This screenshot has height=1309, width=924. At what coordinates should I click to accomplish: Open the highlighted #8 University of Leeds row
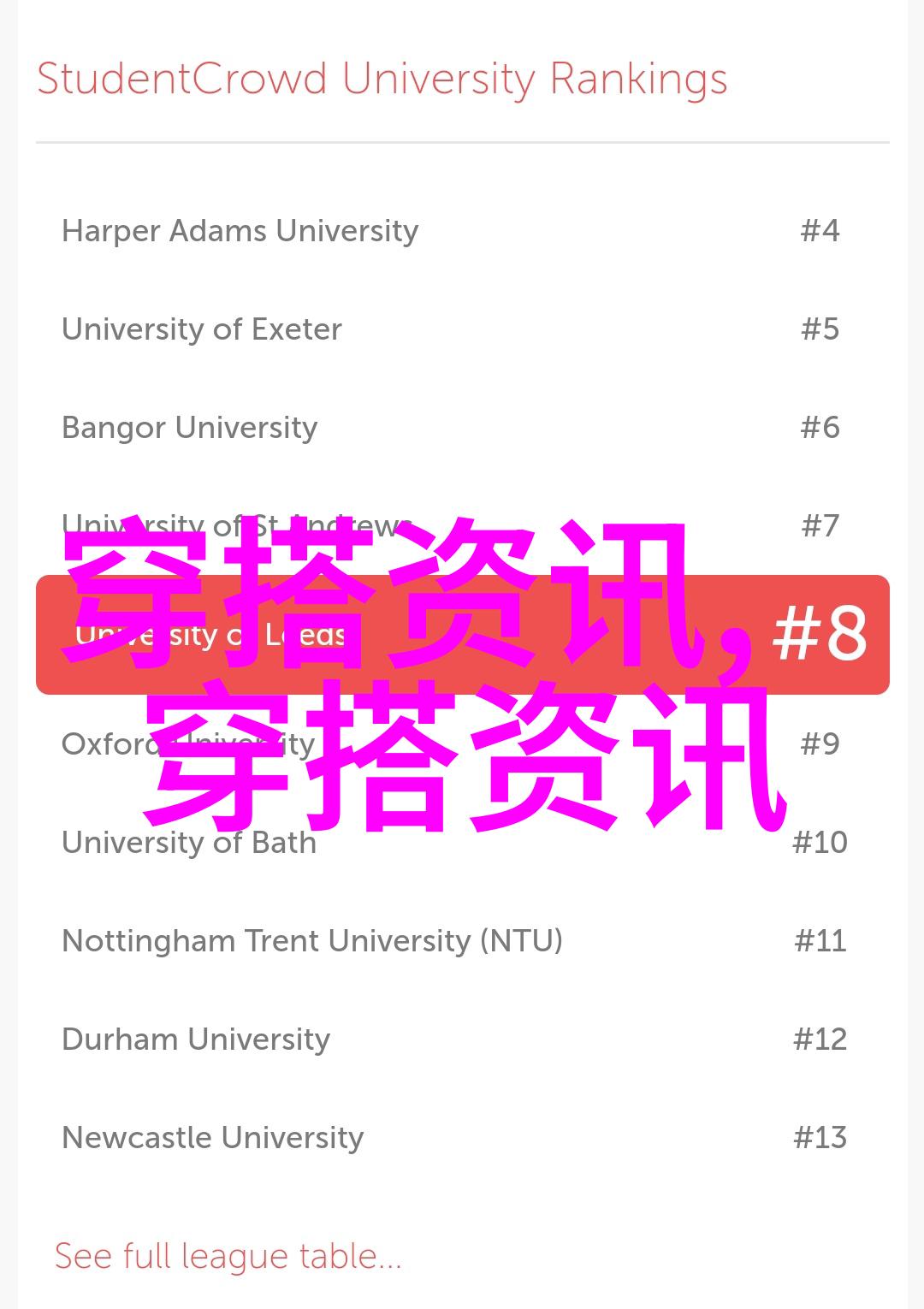(462, 635)
